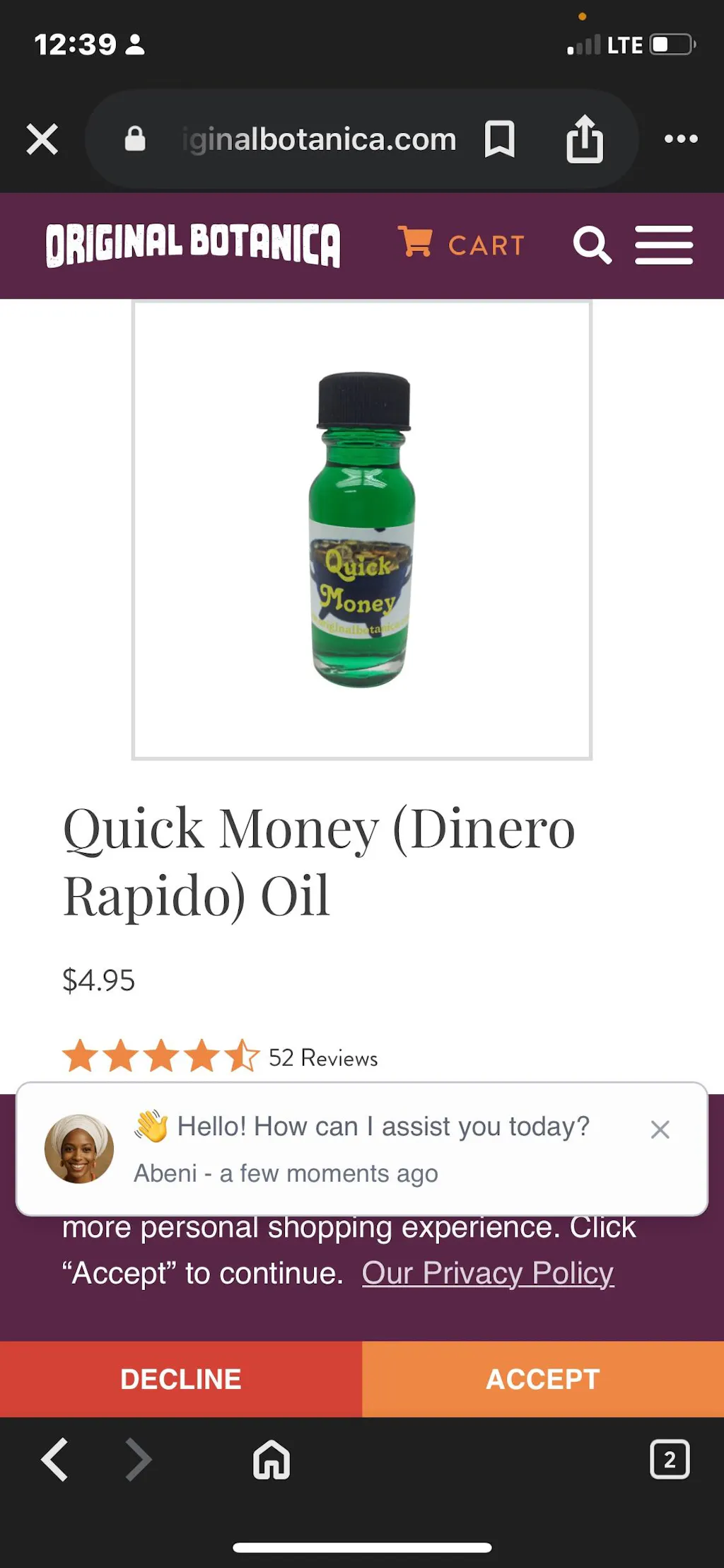Accept the cookie consent
The width and height of the screenshot is (724, 1568).
543,1379
